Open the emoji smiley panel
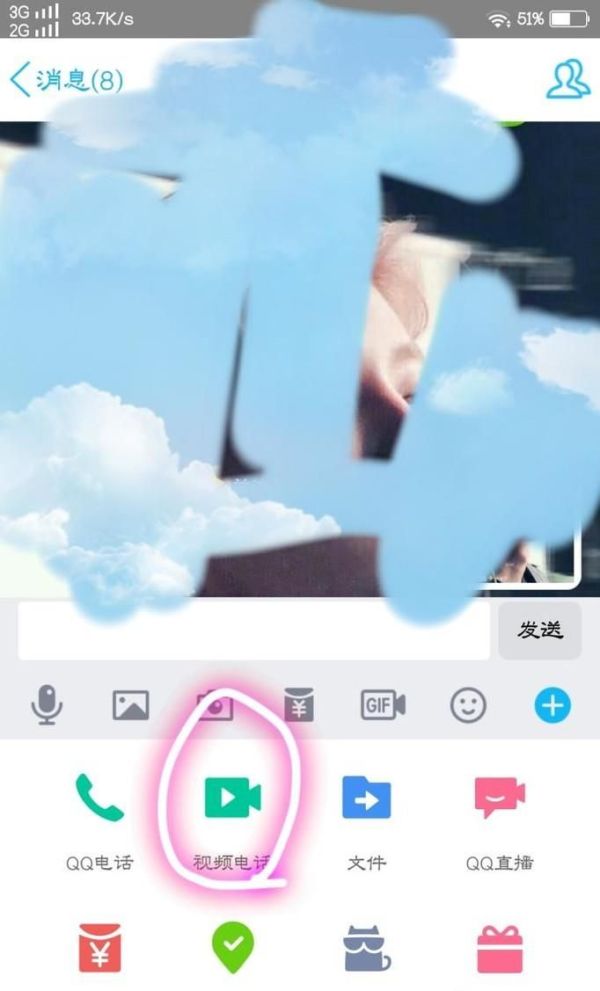 (x=467, y=706)
